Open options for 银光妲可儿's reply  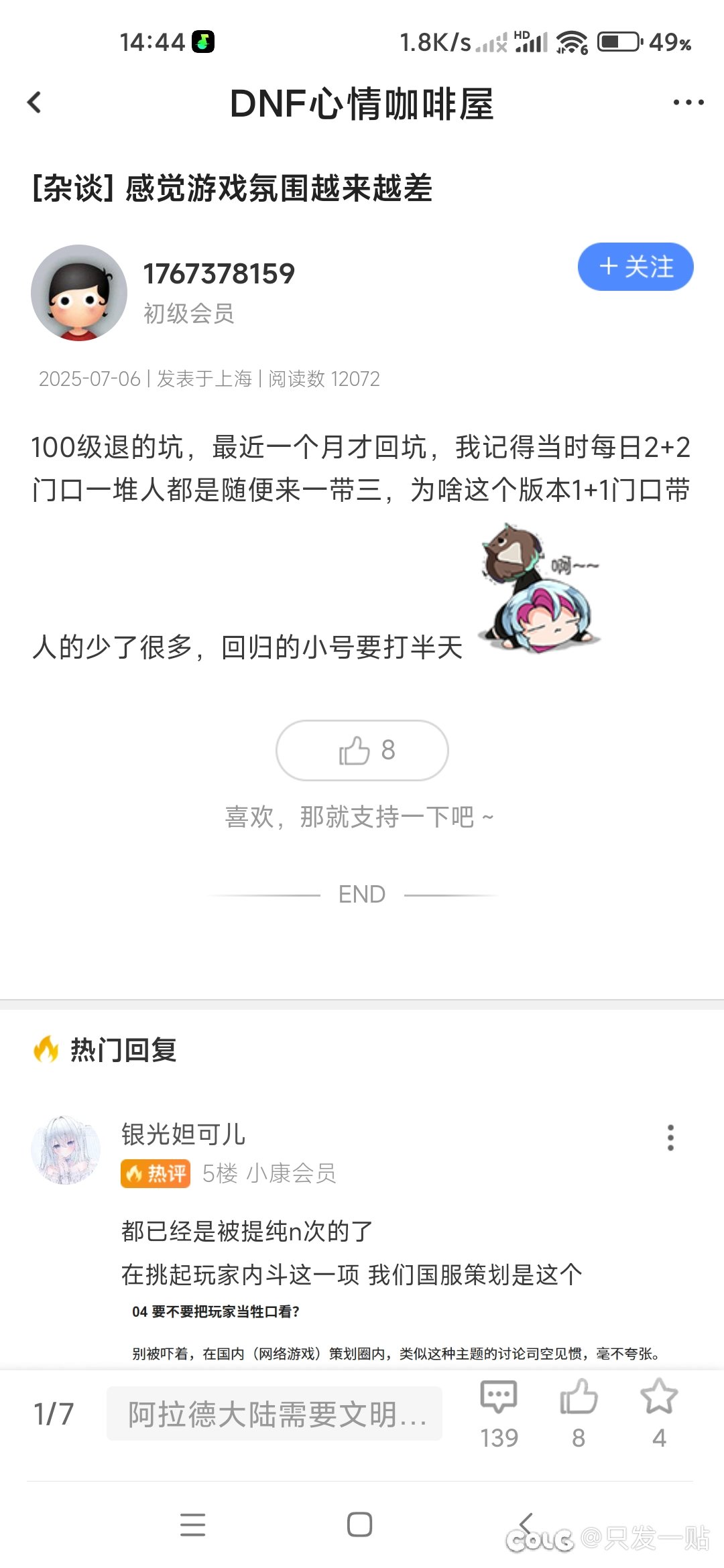(x=670, y=1138)
